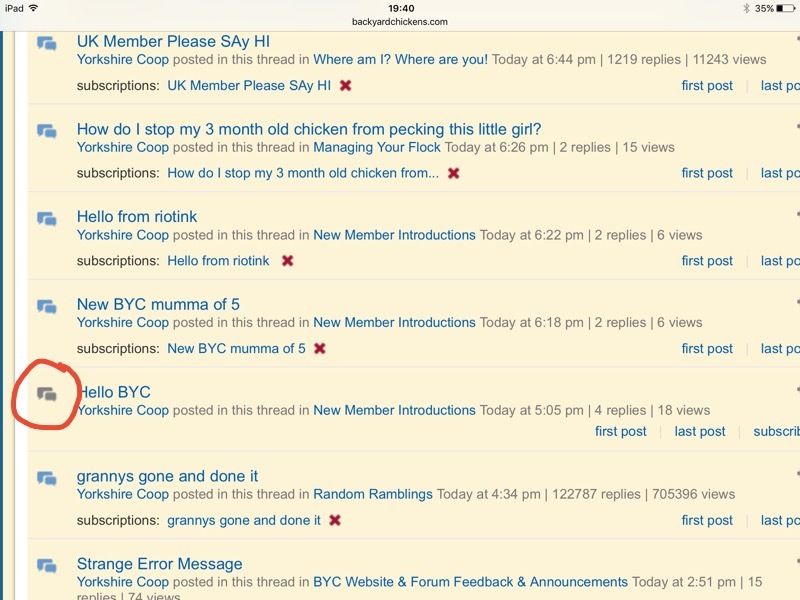Open 'grannys gone and done it' thread title

pyautogui.click(x=167, y=476)
